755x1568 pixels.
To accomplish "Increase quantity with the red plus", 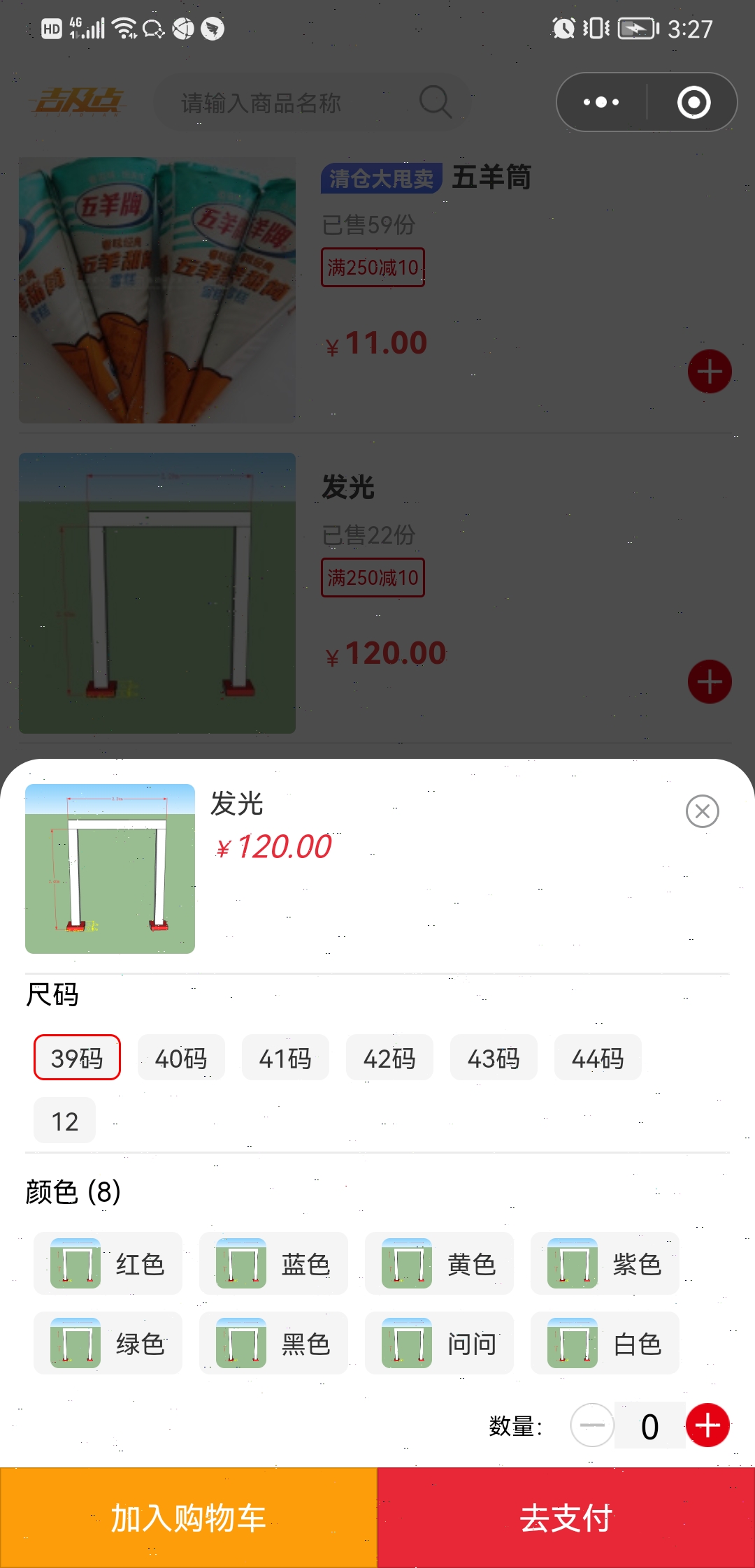I will tap(707, 1425).
